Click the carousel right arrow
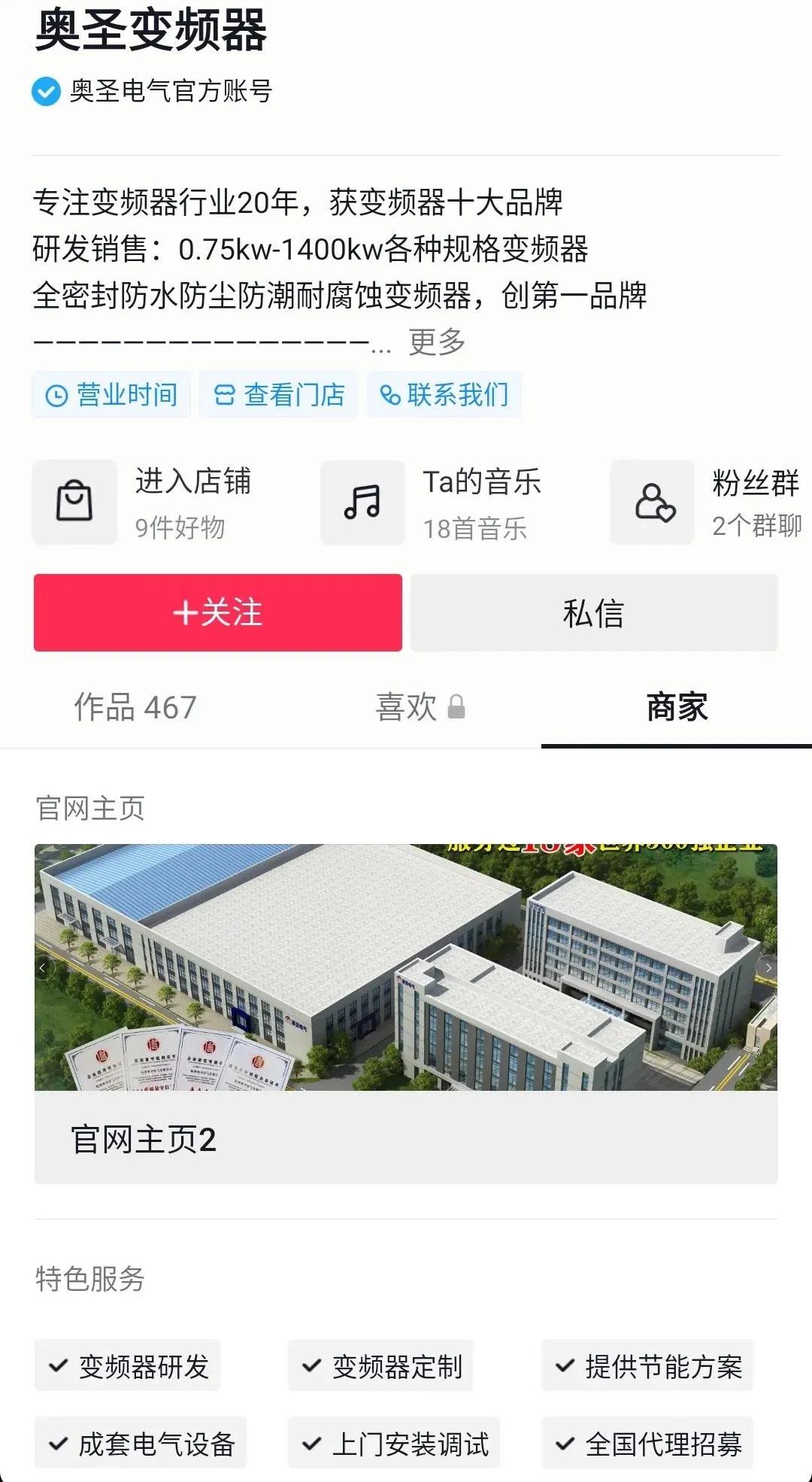 768,969
